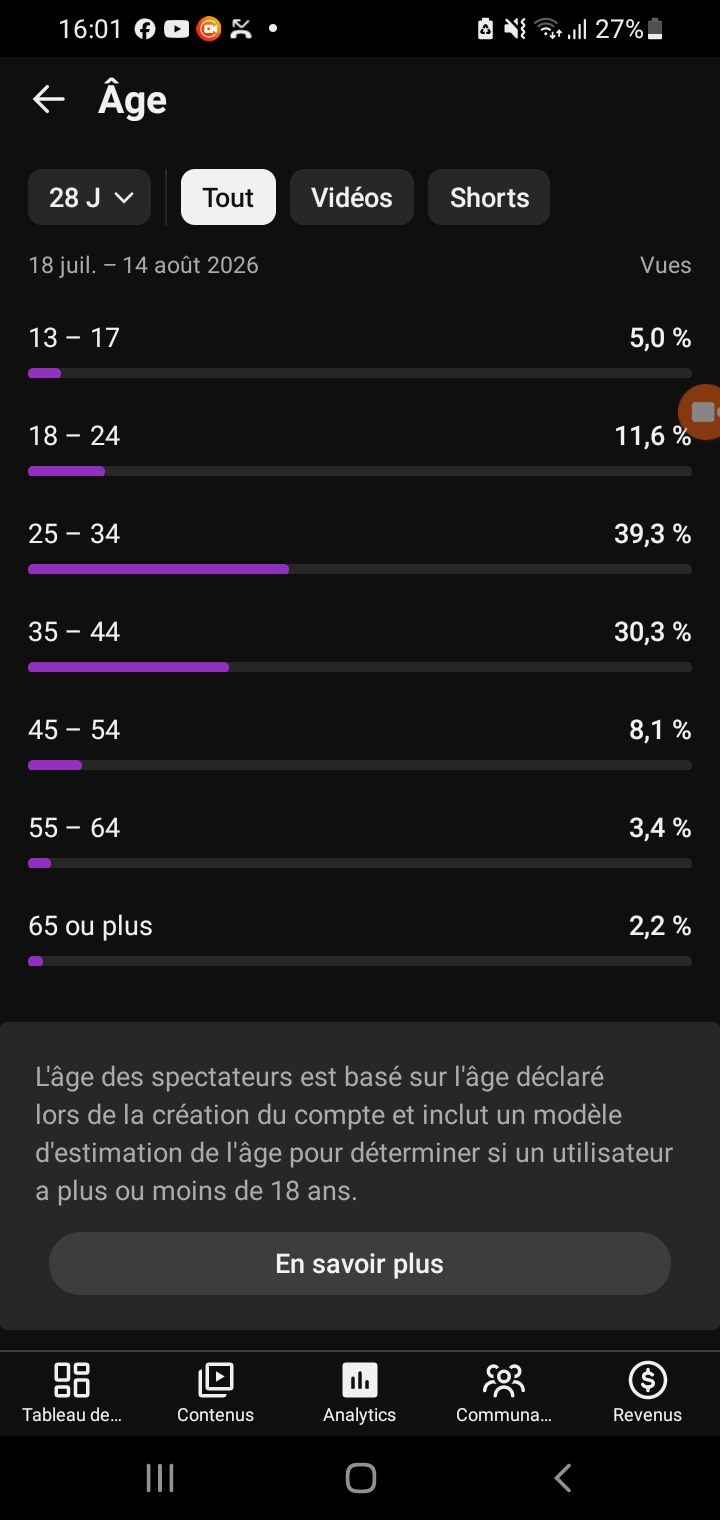Select the Tout filter chip
720x1520 pixels.
click(x=228, y=197)
